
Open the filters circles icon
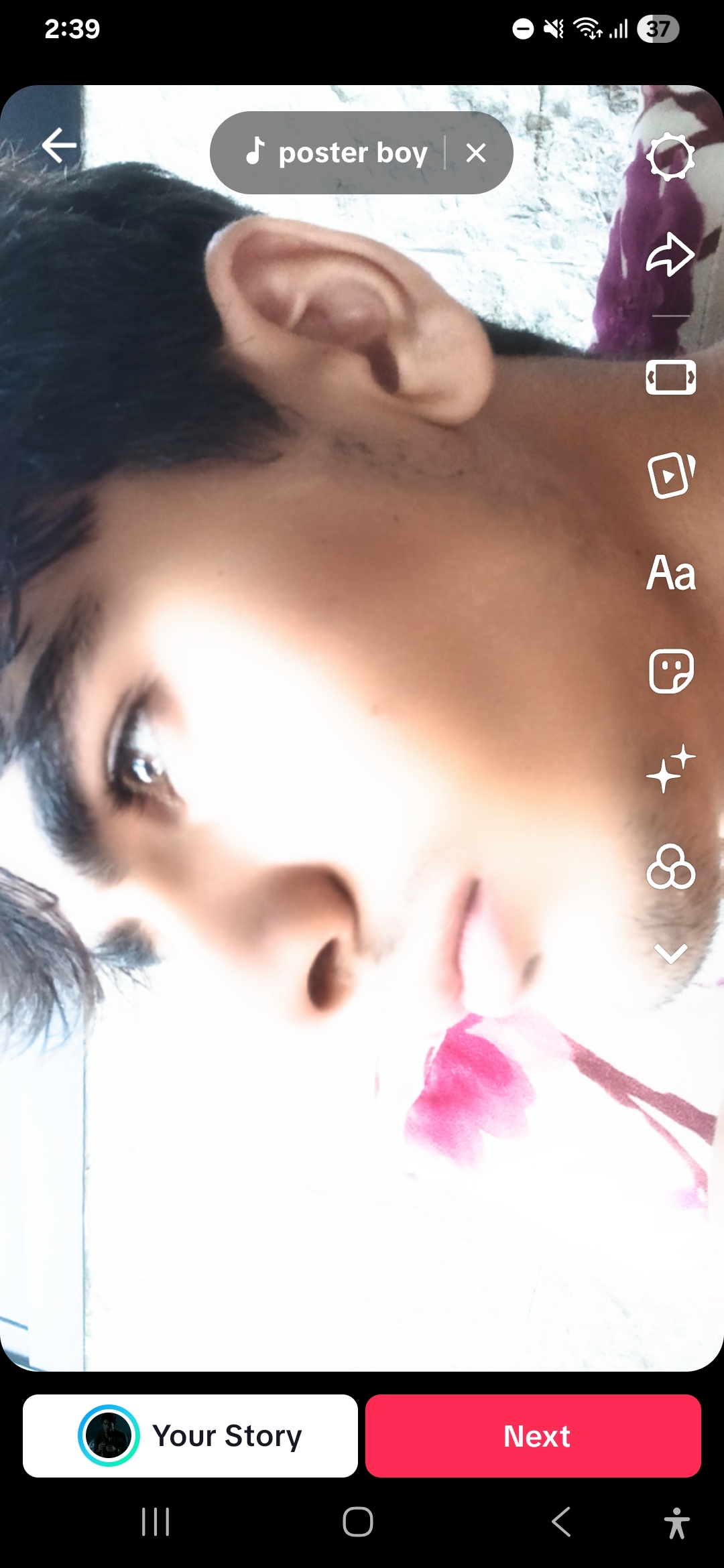(x=670, y=866)
